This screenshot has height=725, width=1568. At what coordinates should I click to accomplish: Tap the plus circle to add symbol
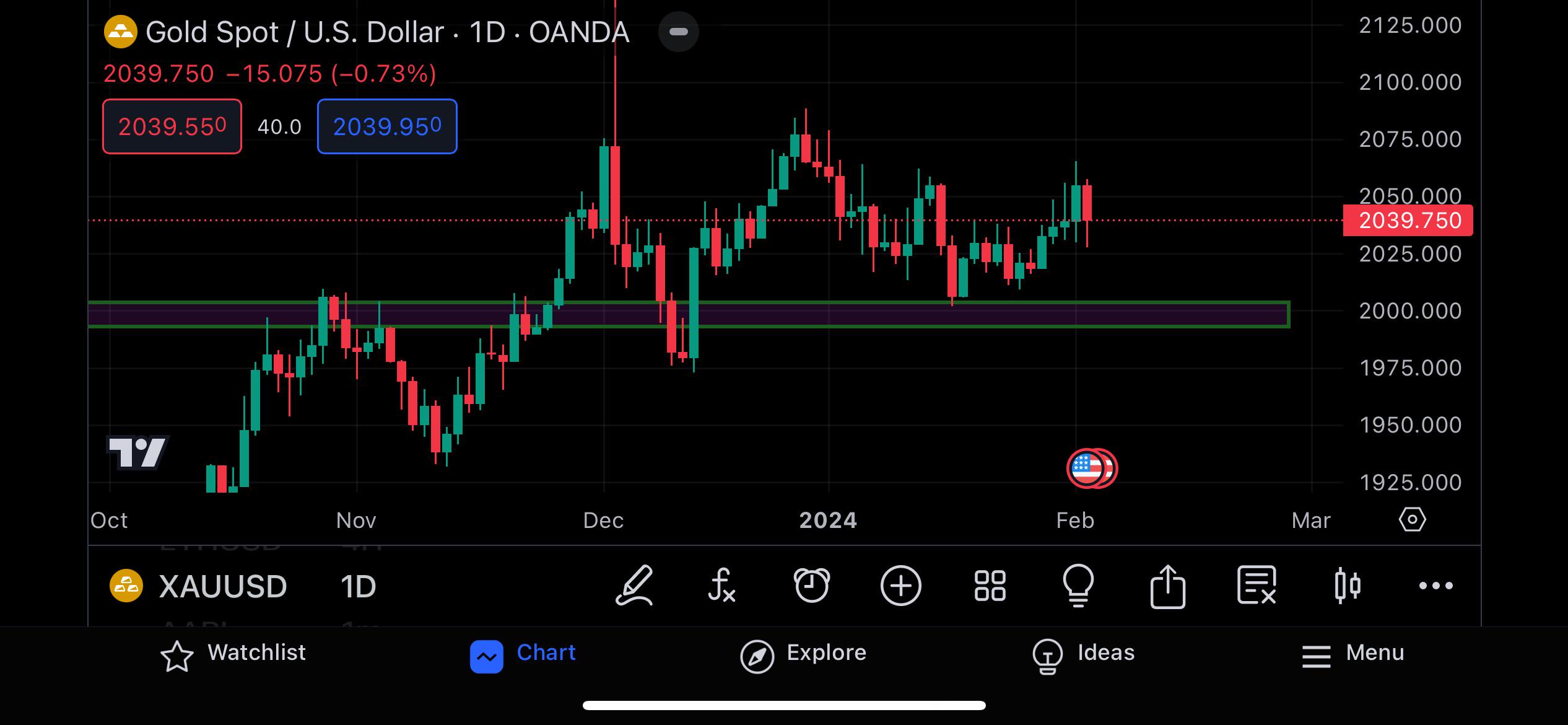click(x=900, y=586)
